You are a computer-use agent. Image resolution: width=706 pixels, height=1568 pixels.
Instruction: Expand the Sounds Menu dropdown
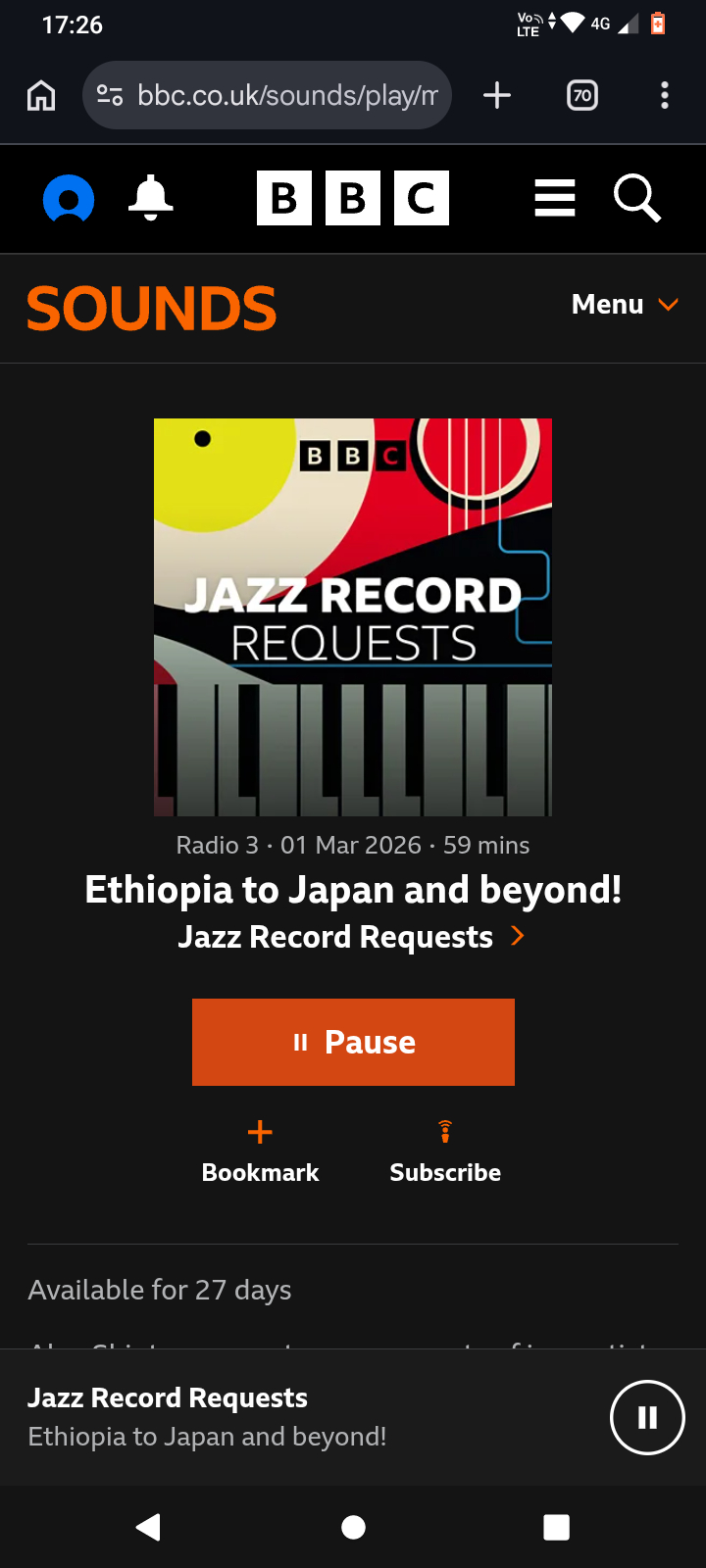(625, 305)
